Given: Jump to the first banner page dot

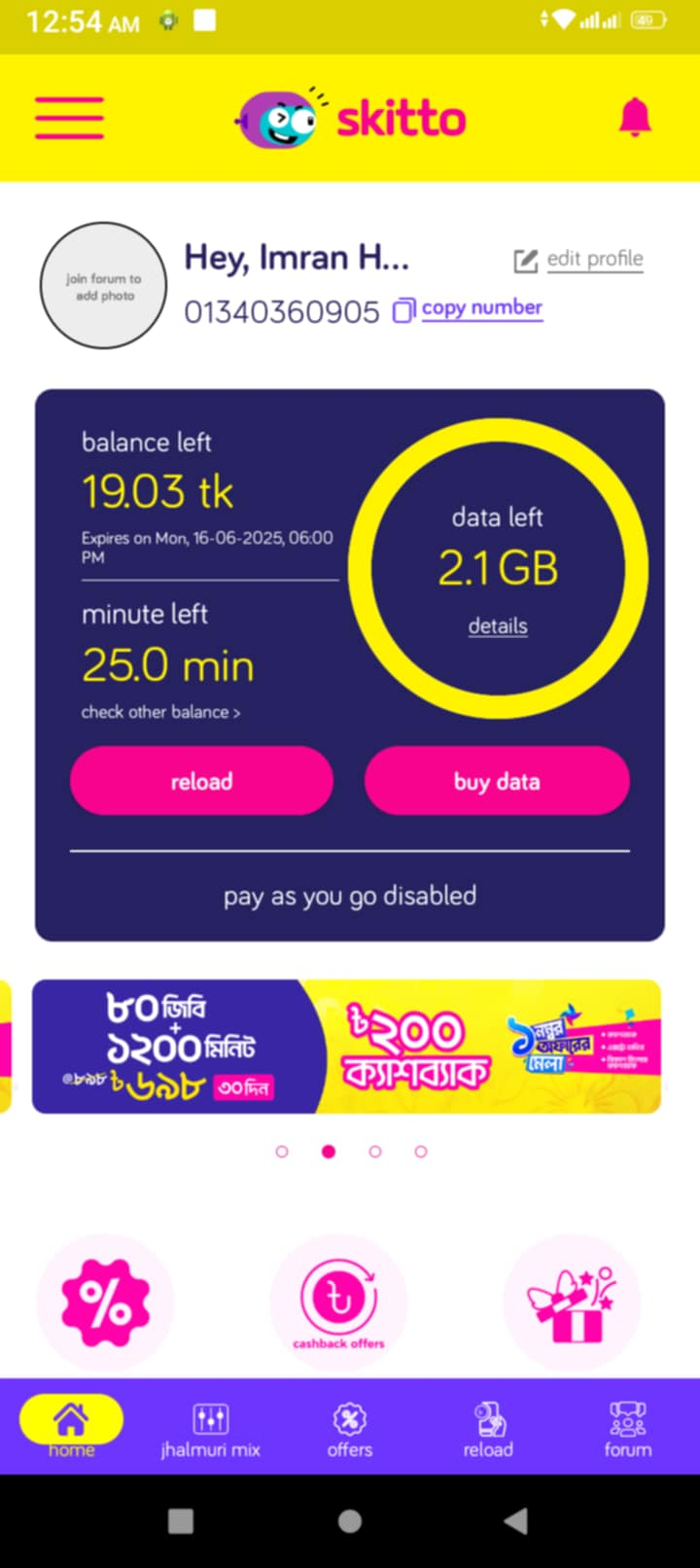Looking at the screenshot, I should (282, 1152).
